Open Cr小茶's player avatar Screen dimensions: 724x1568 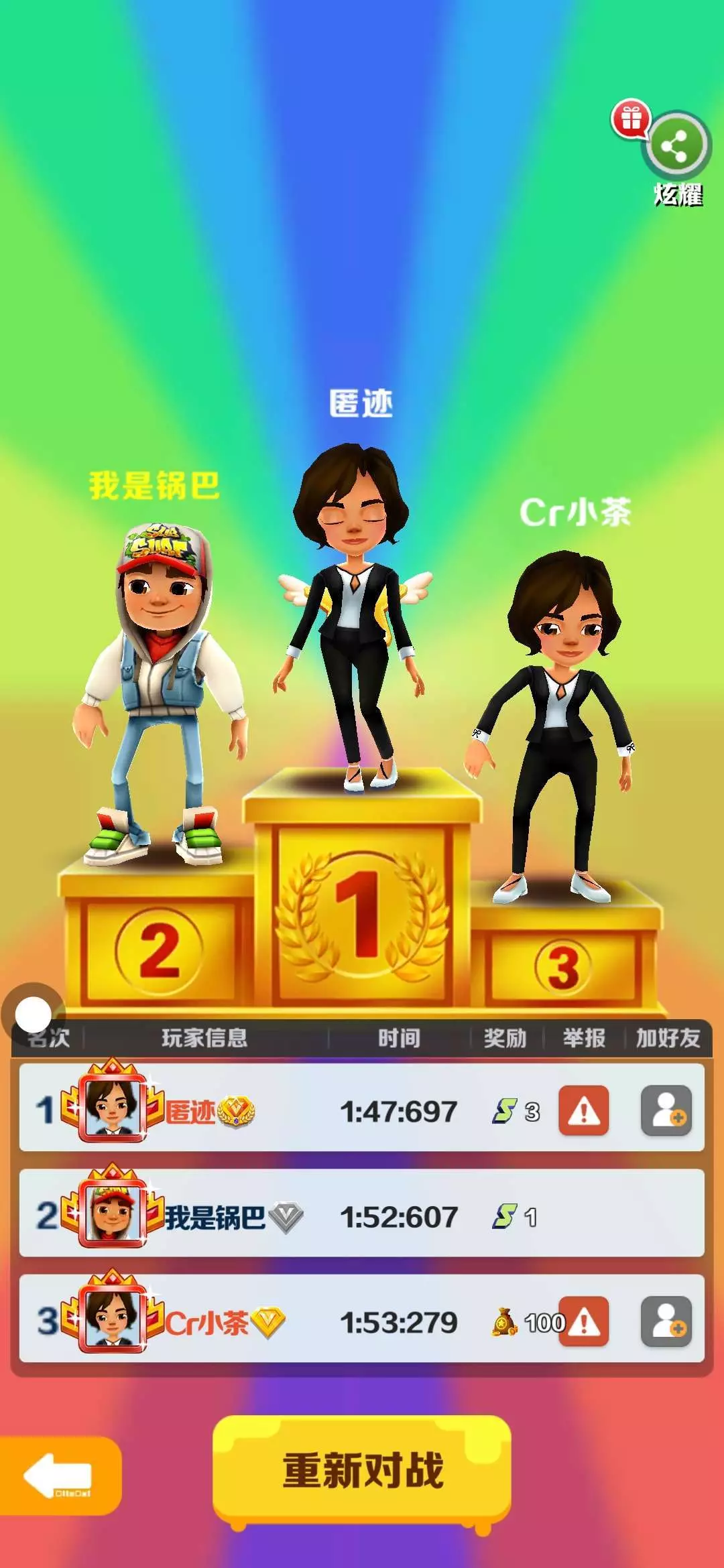click(112, 1314)
